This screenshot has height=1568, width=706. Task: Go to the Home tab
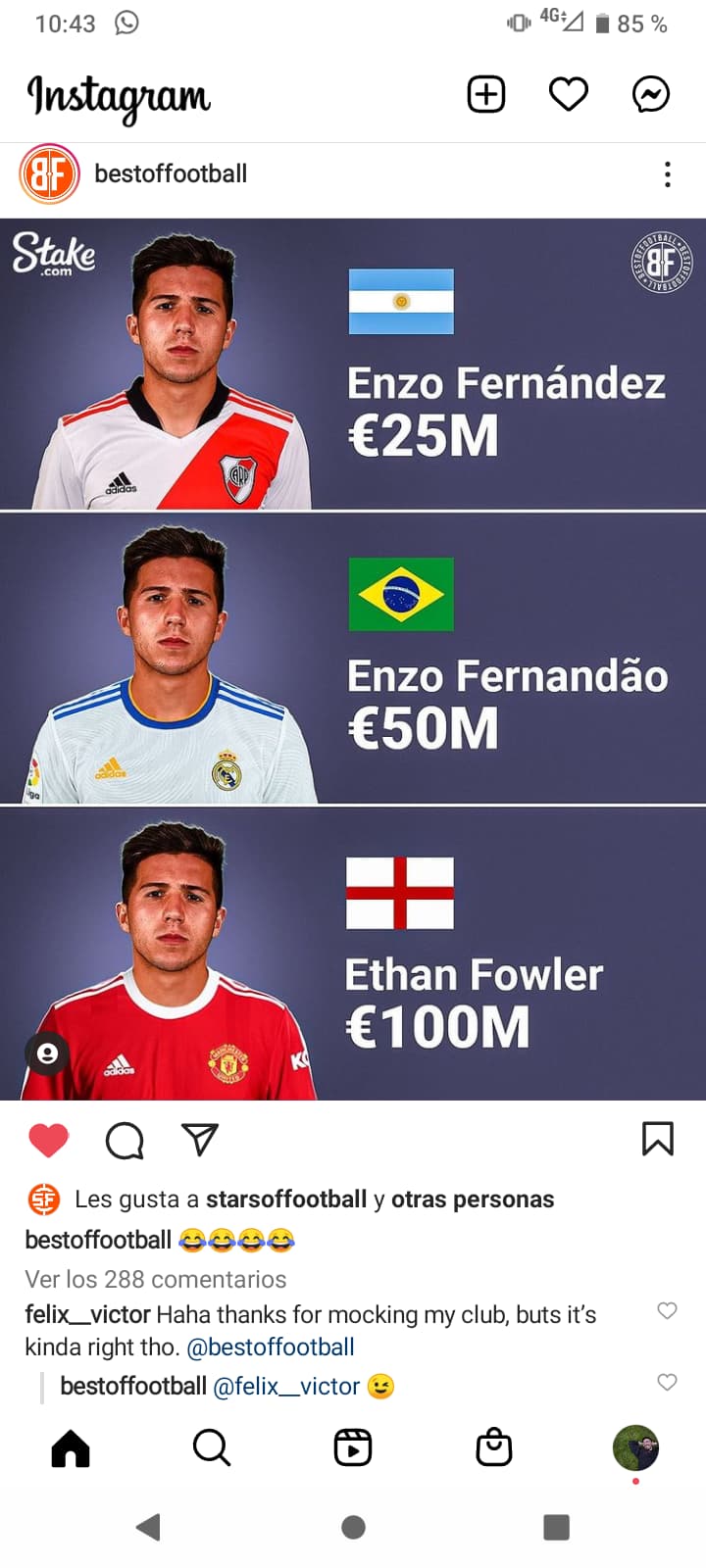pyautogui.click(x=71, y=1447)
